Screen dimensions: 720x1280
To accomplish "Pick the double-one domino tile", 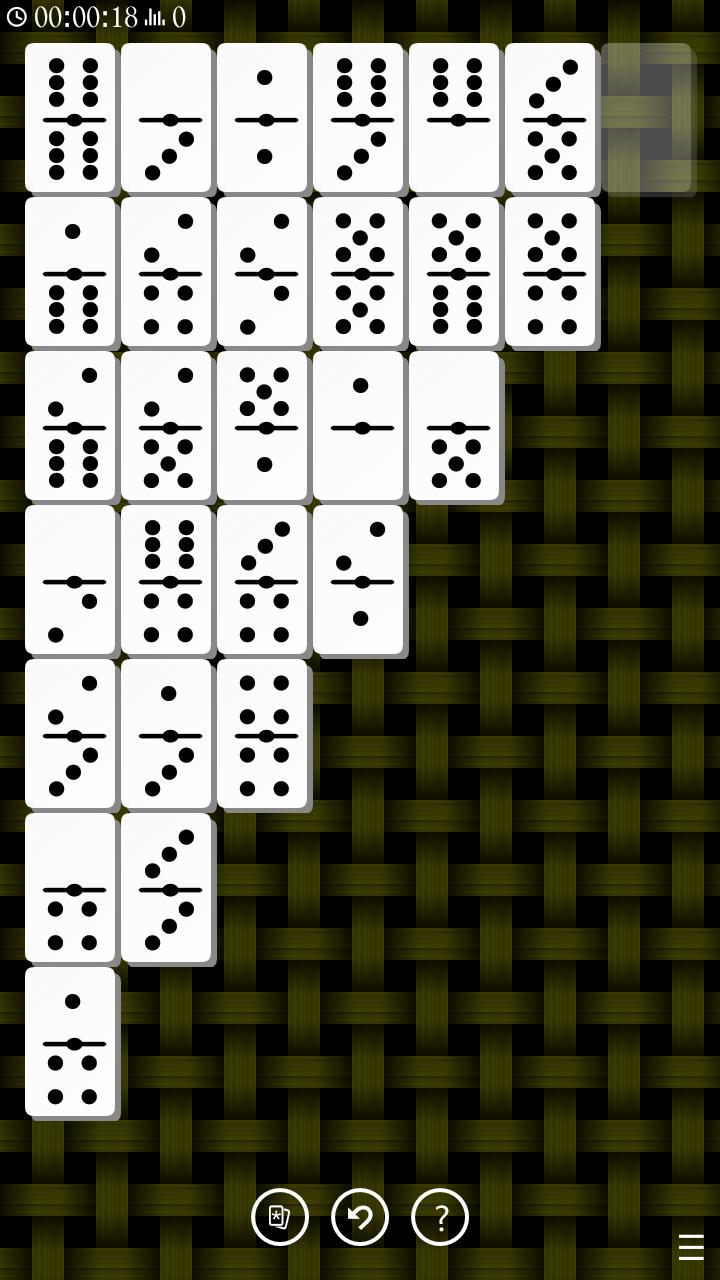I will (x=262, y=118).
